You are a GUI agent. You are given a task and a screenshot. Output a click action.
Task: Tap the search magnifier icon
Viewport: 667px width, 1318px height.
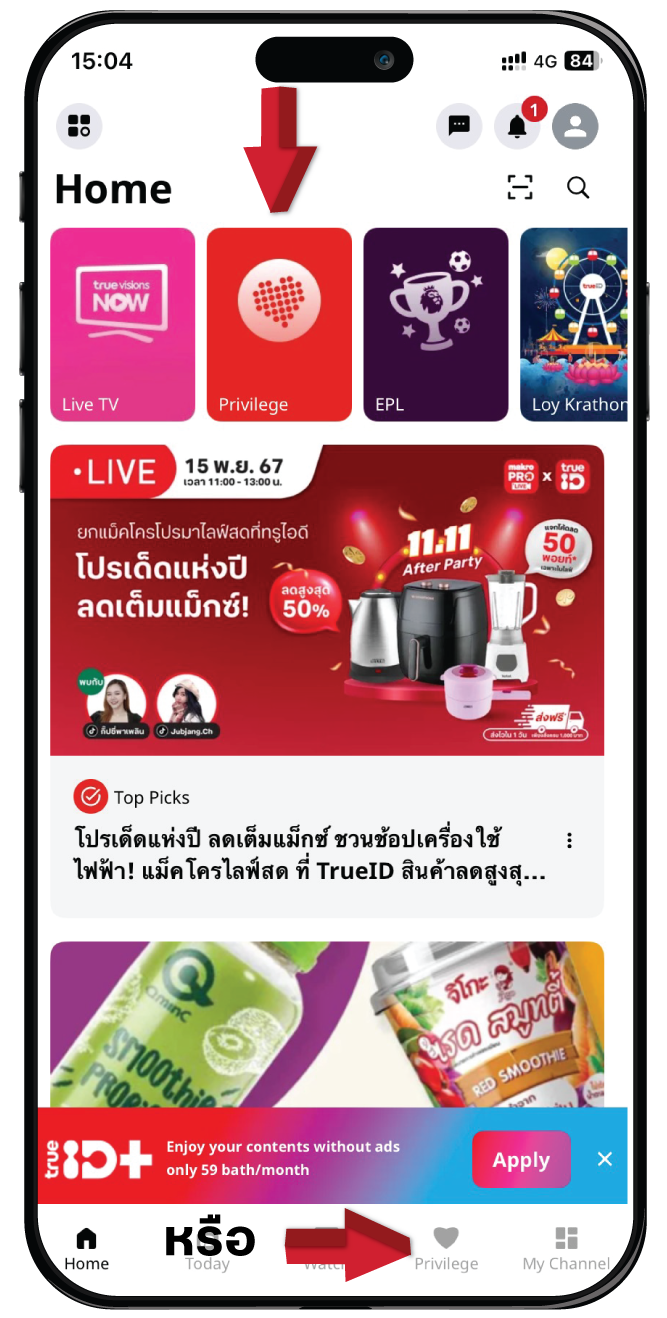[x=578, y=187]
